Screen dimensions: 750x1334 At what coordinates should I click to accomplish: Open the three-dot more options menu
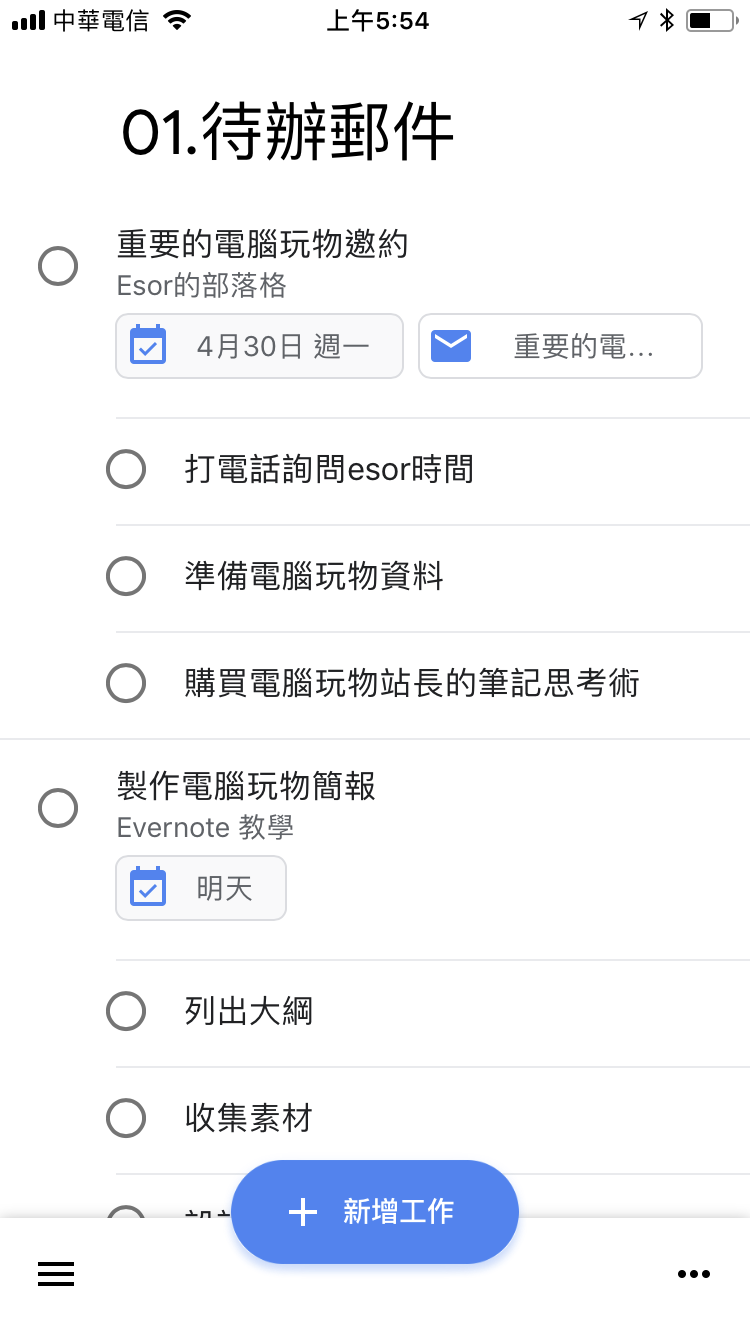(693, 1273)
